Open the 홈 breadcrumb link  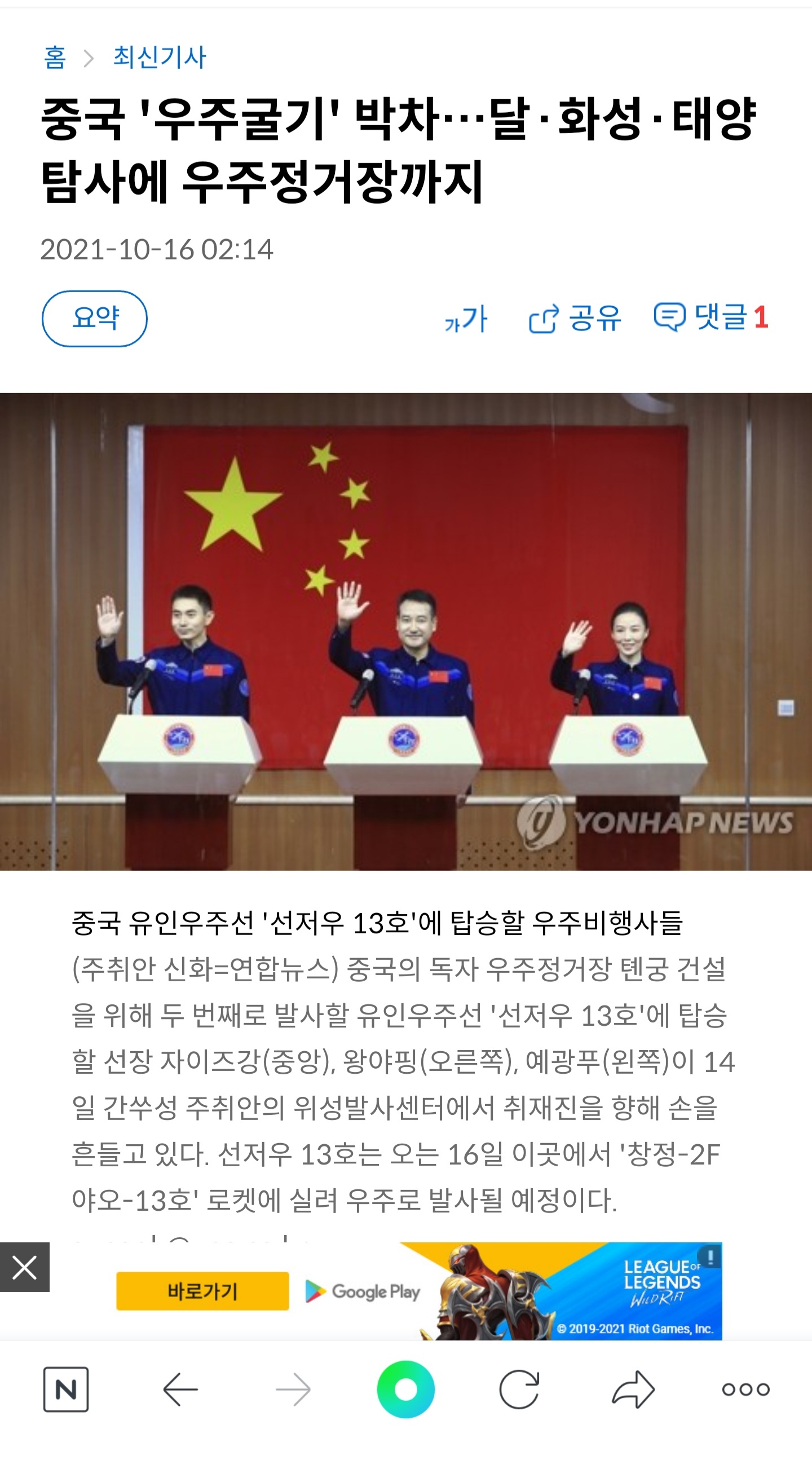(55, 58)
